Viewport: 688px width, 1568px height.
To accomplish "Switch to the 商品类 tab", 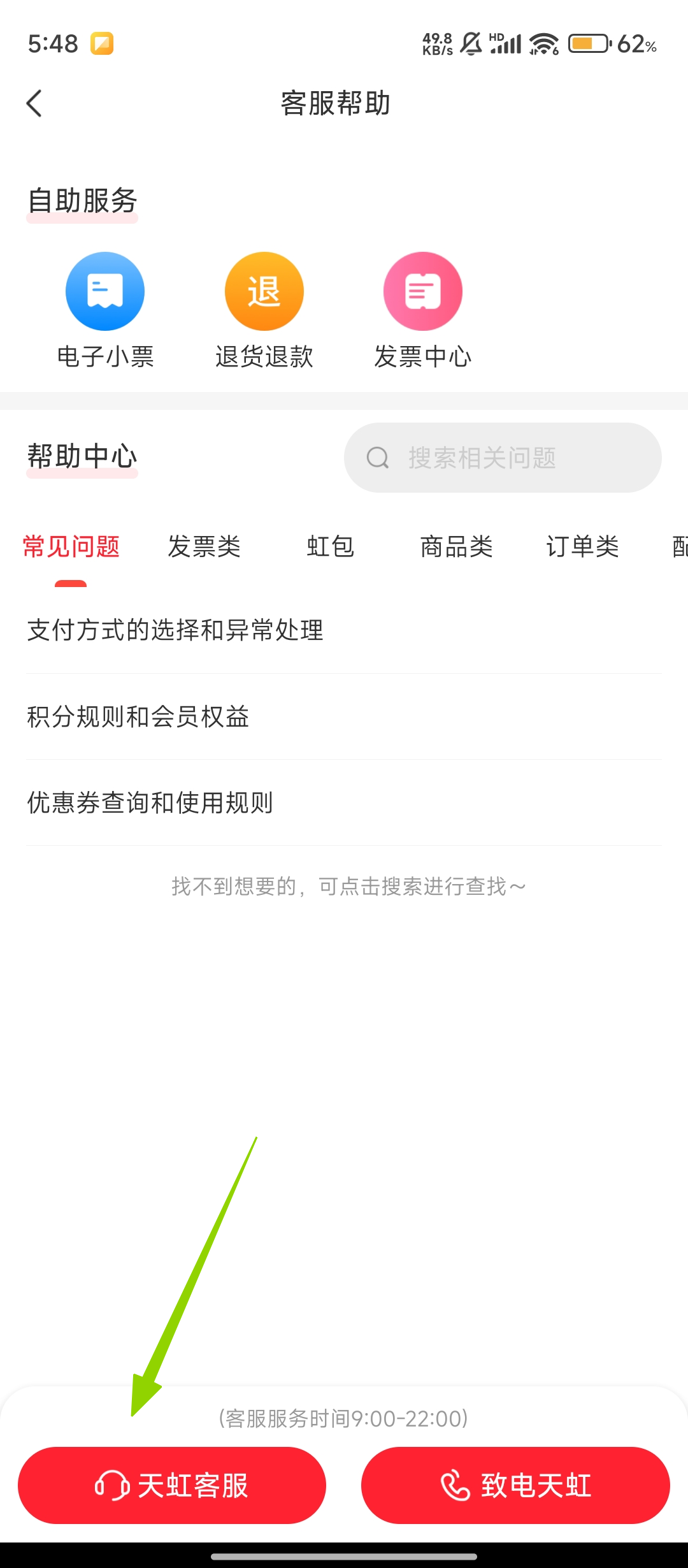I will (456, 547).
